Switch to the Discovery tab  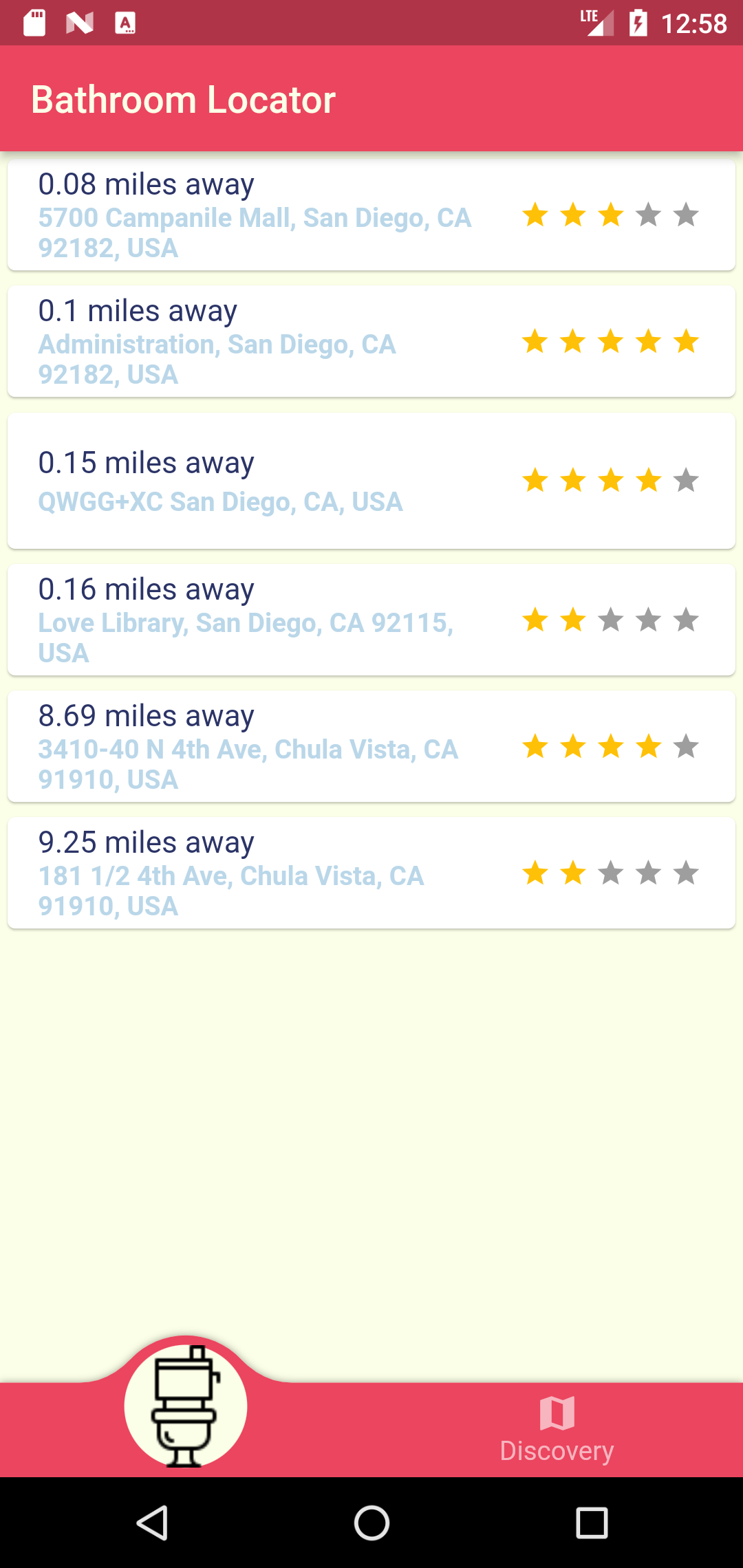[x=557, y=1429]
